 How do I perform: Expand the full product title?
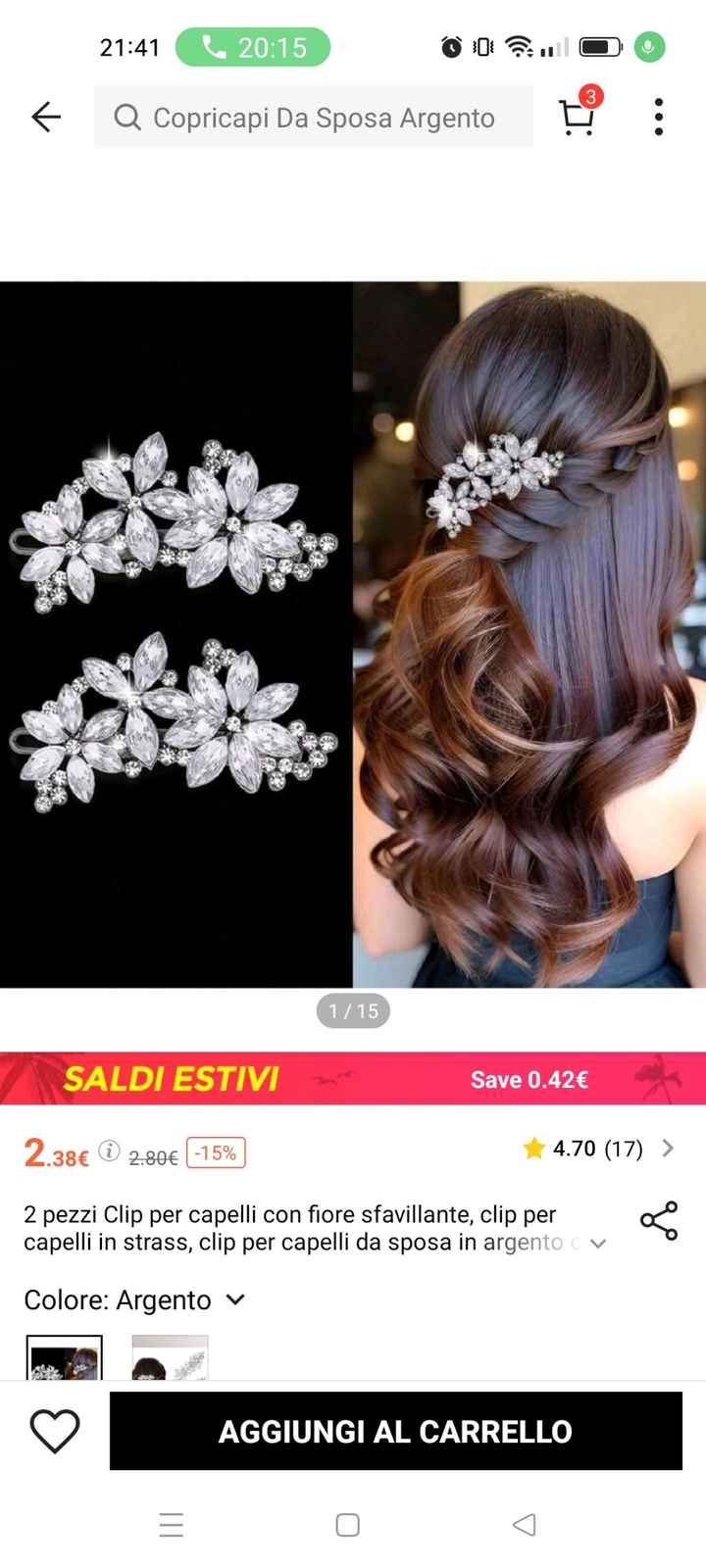click(x=598, y=1244)
